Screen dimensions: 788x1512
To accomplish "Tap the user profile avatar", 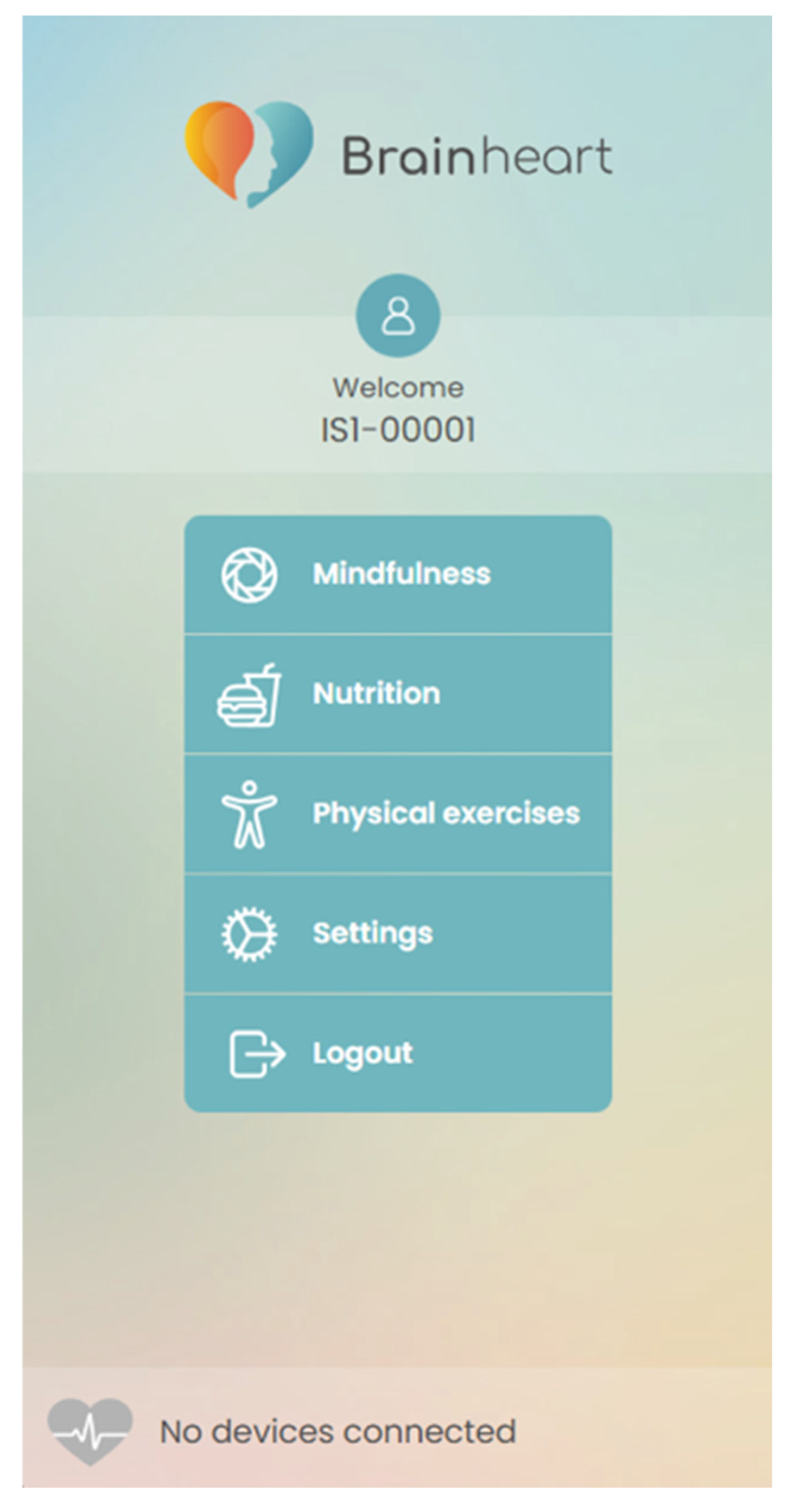I will click(398, 315).
